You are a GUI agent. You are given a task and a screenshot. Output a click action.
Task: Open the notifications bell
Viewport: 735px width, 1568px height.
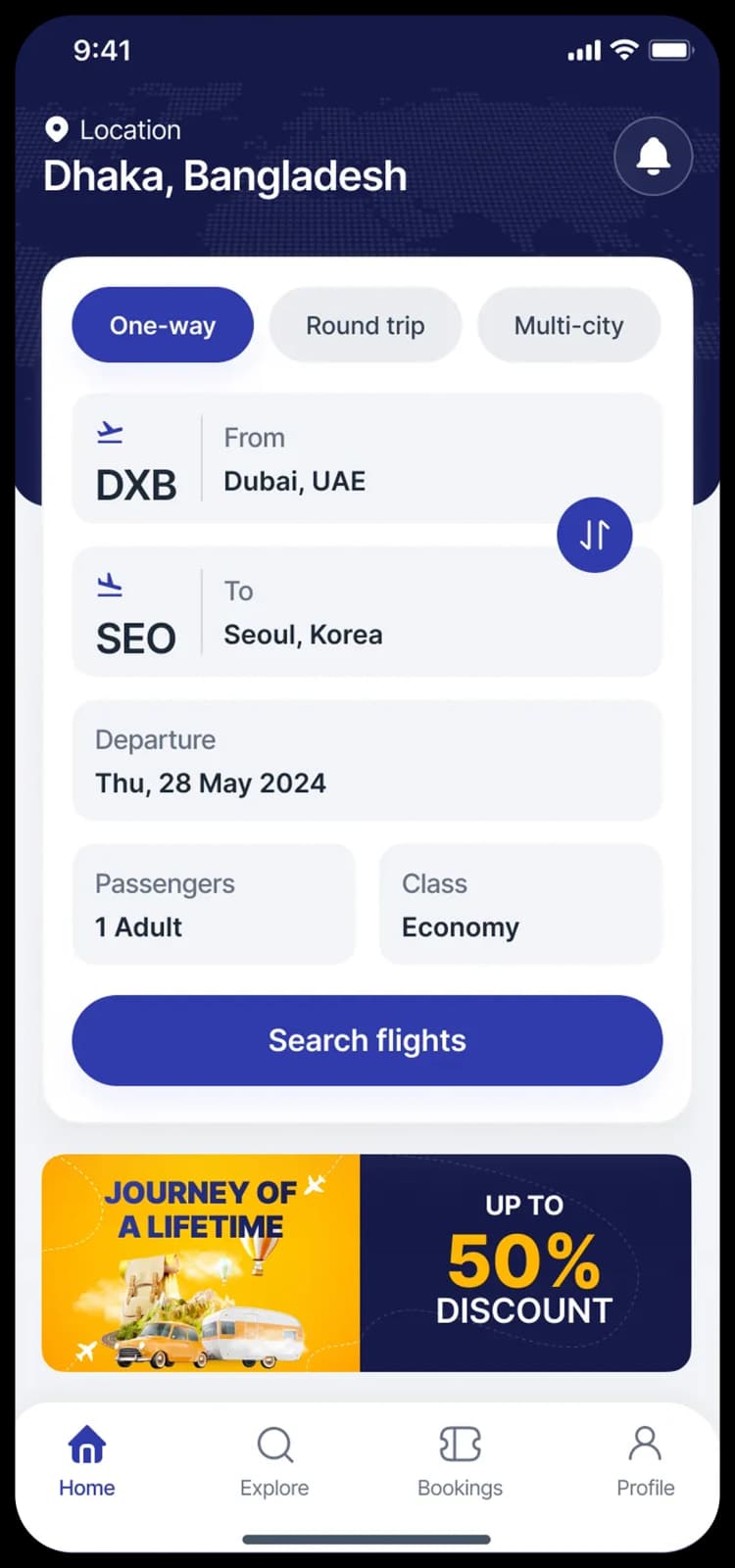[x=653, y=157]
